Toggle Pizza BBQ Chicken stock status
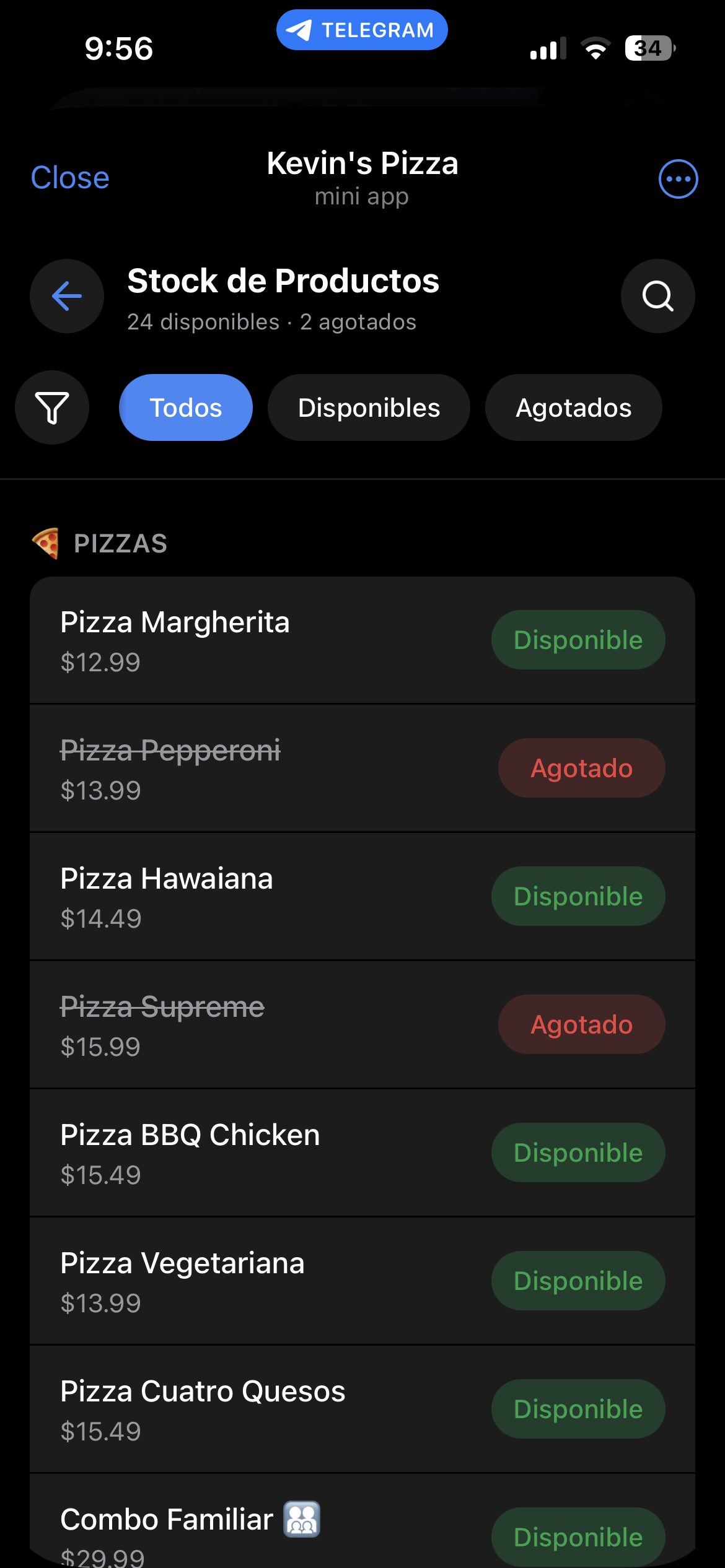Screen dimensions: 725x1568 pyautogui.click(x=578, y=1152)
